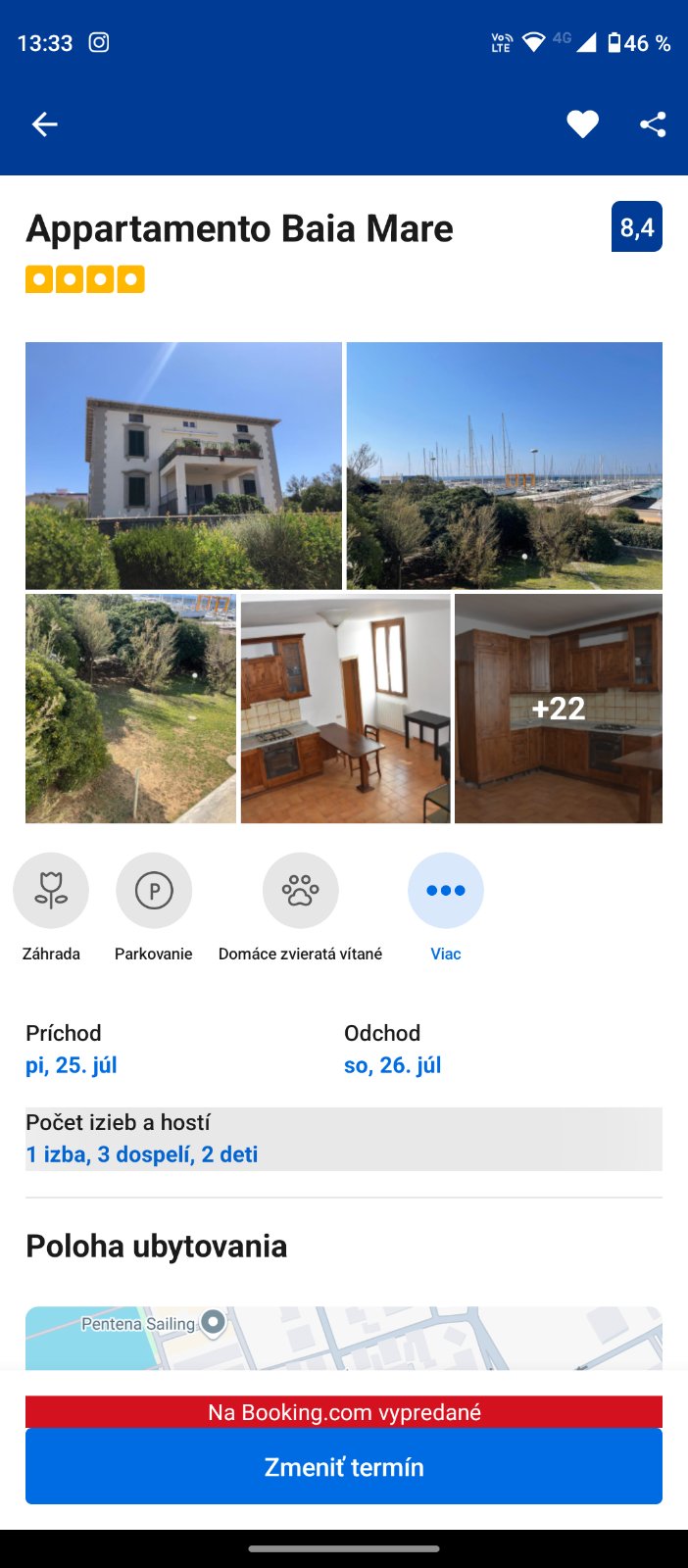
Task: Share Appartamento Baia Mare listing
Action: 653,124
